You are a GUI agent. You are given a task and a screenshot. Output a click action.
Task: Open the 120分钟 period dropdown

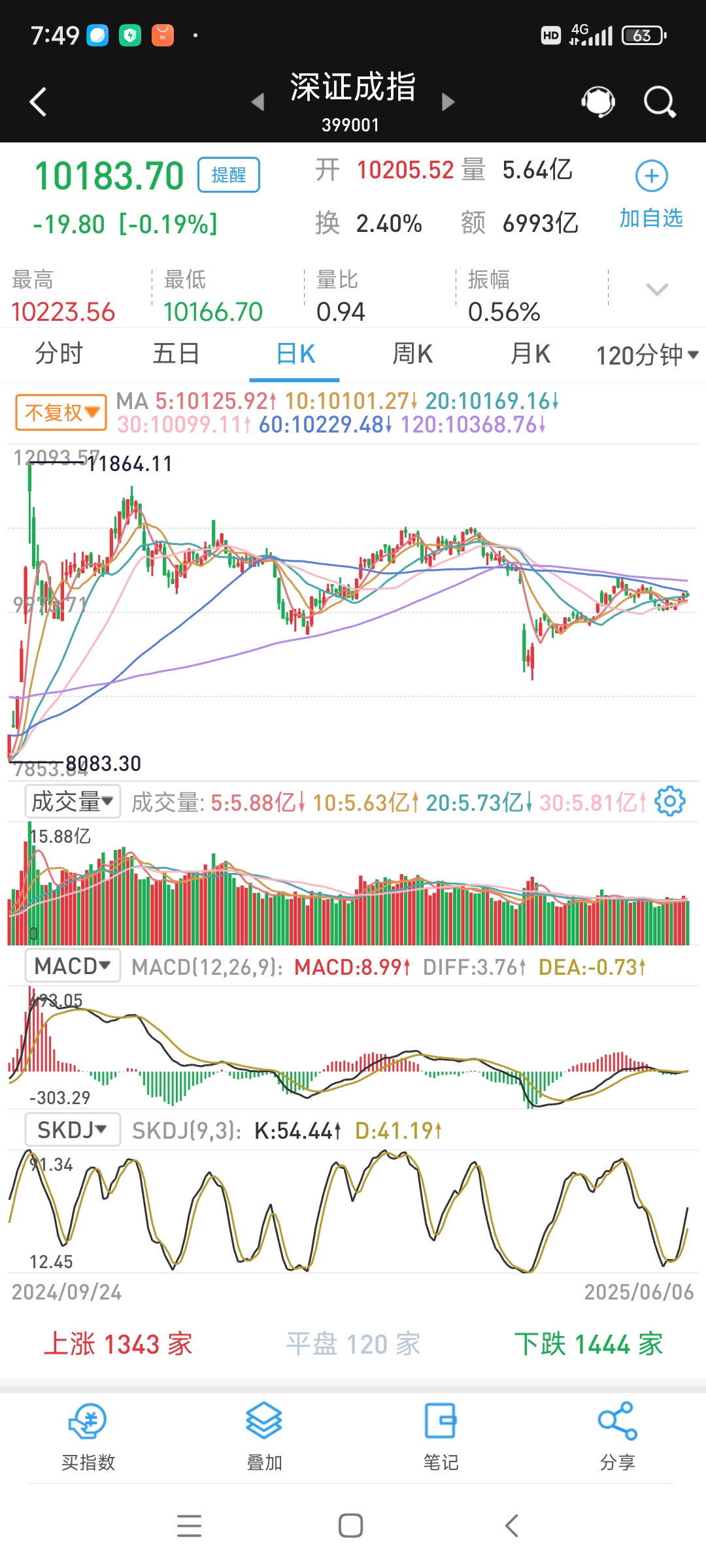[647, 355]
